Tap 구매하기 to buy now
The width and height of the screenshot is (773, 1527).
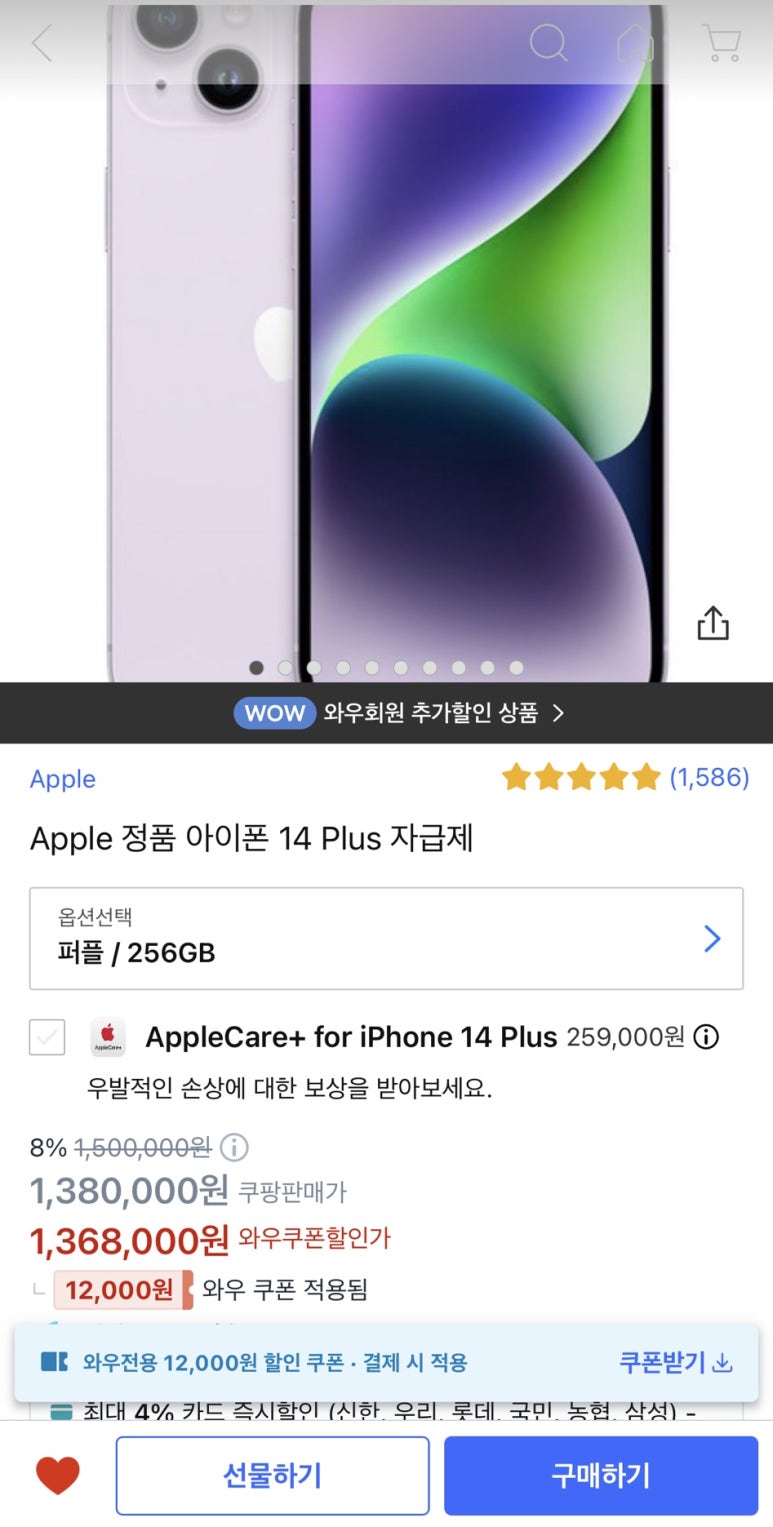[x=601, y=1476]
